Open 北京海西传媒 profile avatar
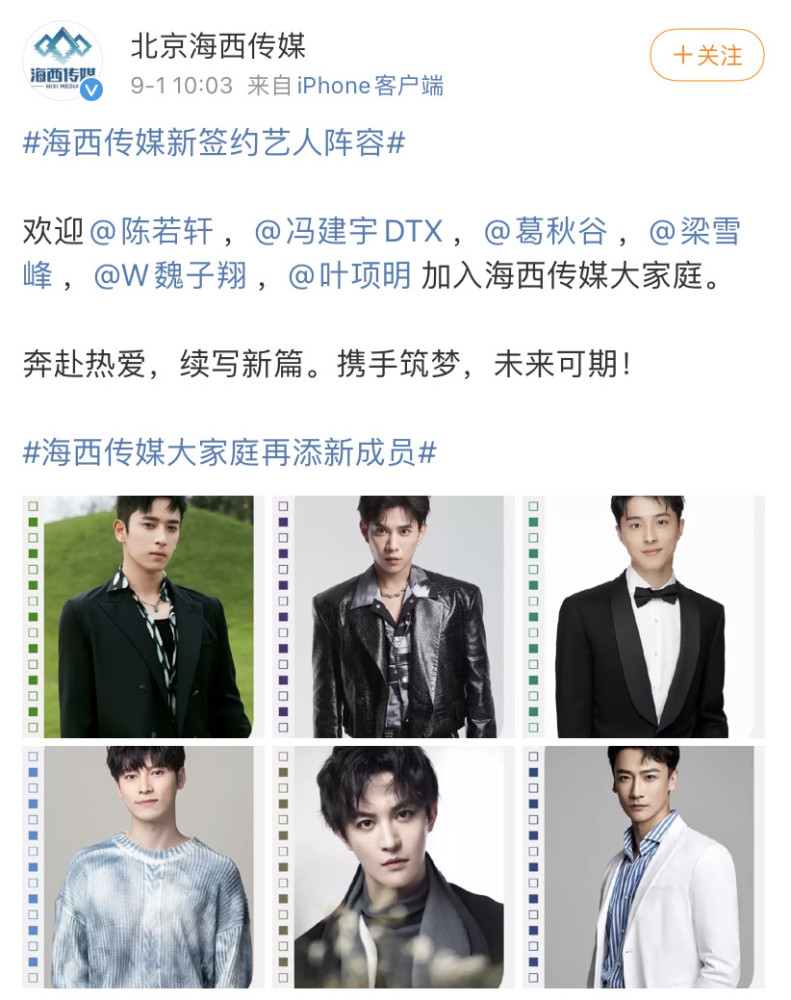The height and width of the screenshot is (1000, 791). coord(62,59)
